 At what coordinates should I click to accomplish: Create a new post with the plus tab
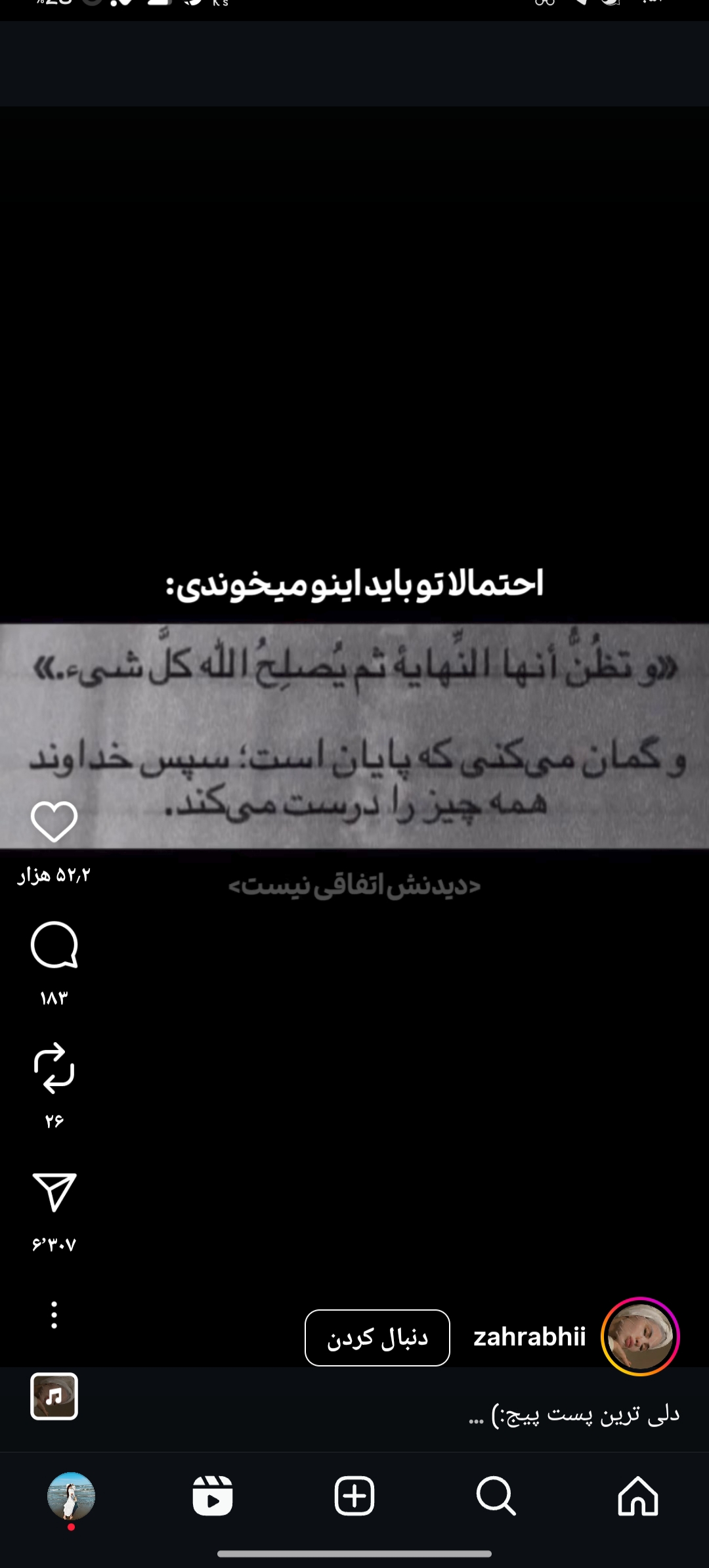(x=354, y=1496)
